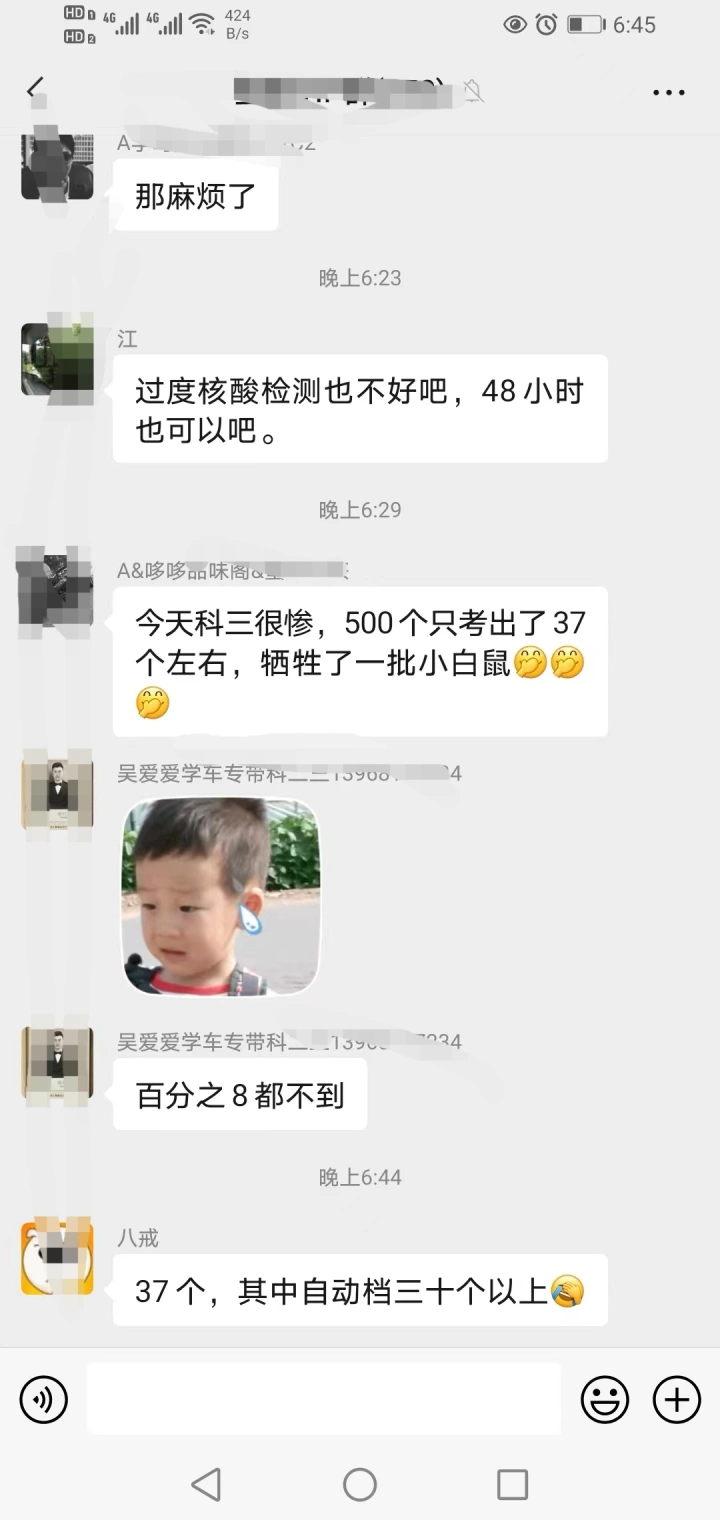The image size is (720, 1520).
Task: Show recent apps
Action: (512, 1485)
